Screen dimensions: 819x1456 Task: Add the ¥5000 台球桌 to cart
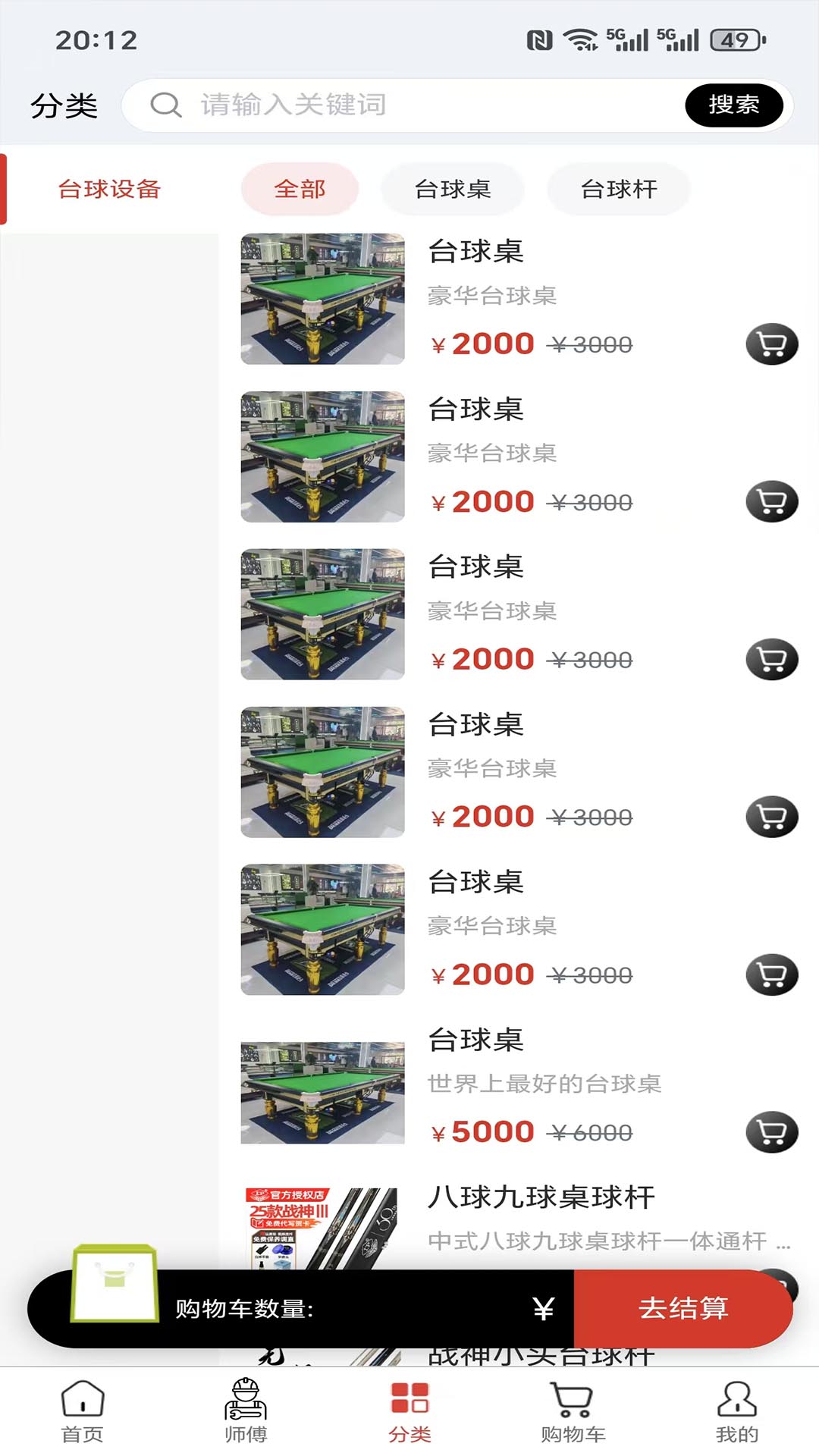point(771,1132)
